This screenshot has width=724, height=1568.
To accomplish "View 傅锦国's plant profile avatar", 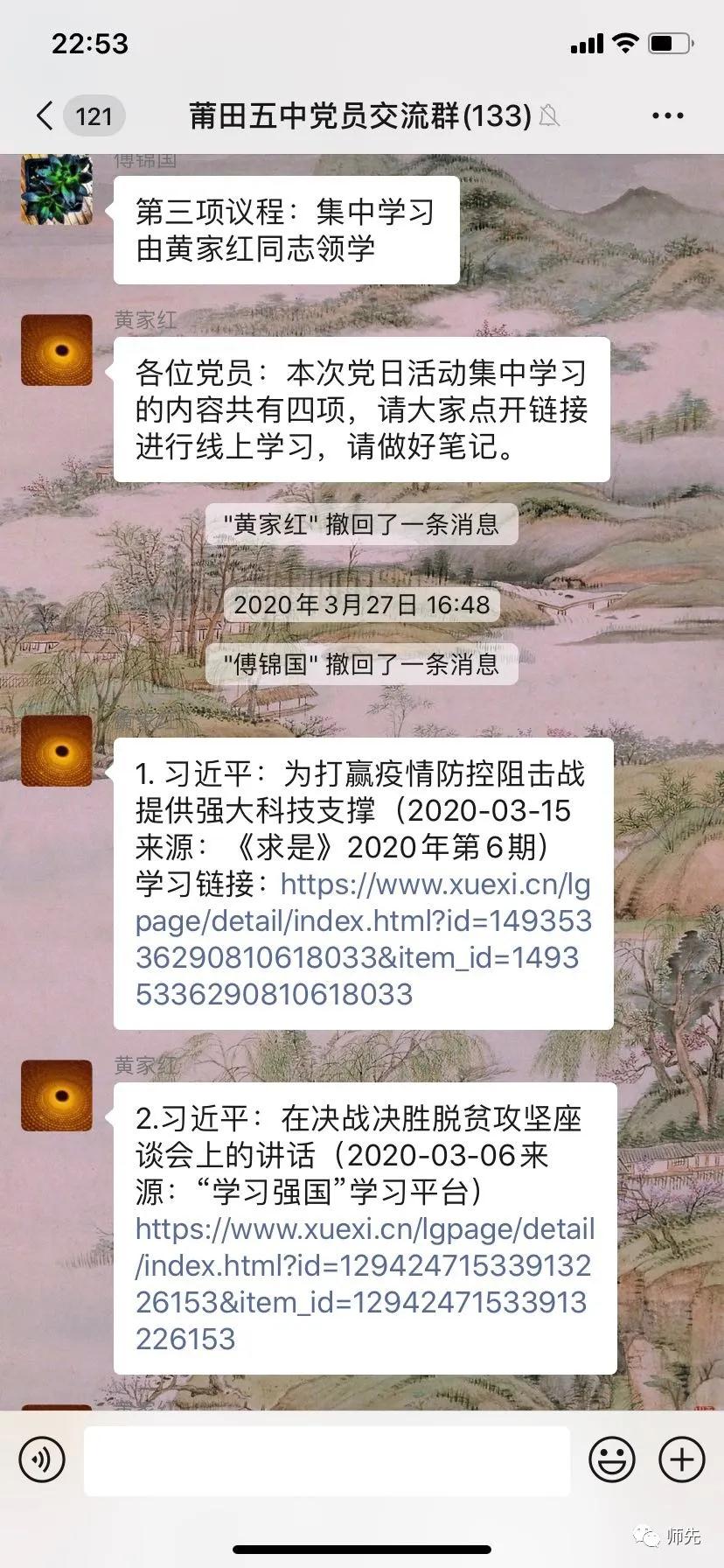I will [x=57, y=189].
